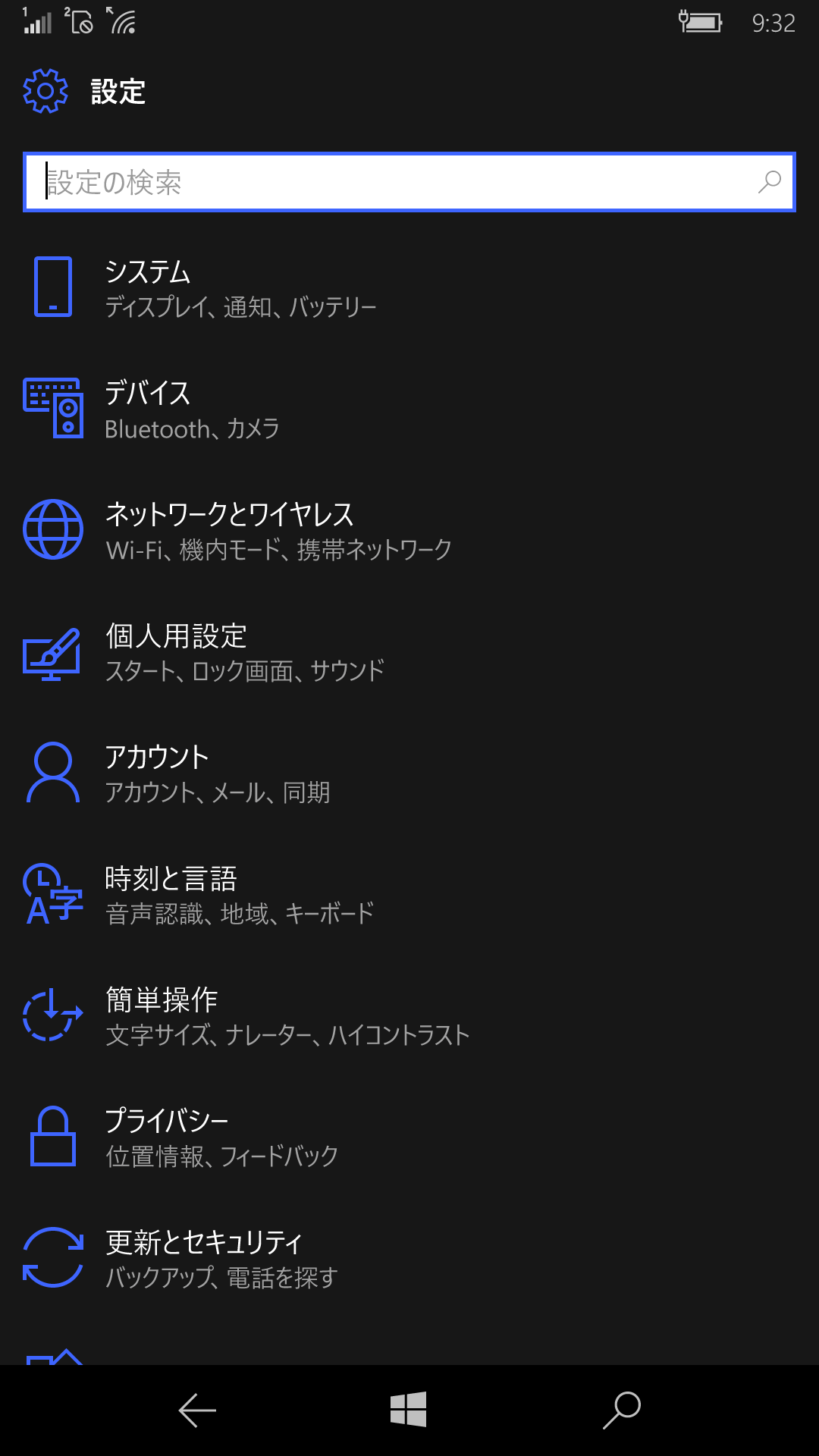
Task: Open 個人用設定 settings
Action: [x=409, y=651]
